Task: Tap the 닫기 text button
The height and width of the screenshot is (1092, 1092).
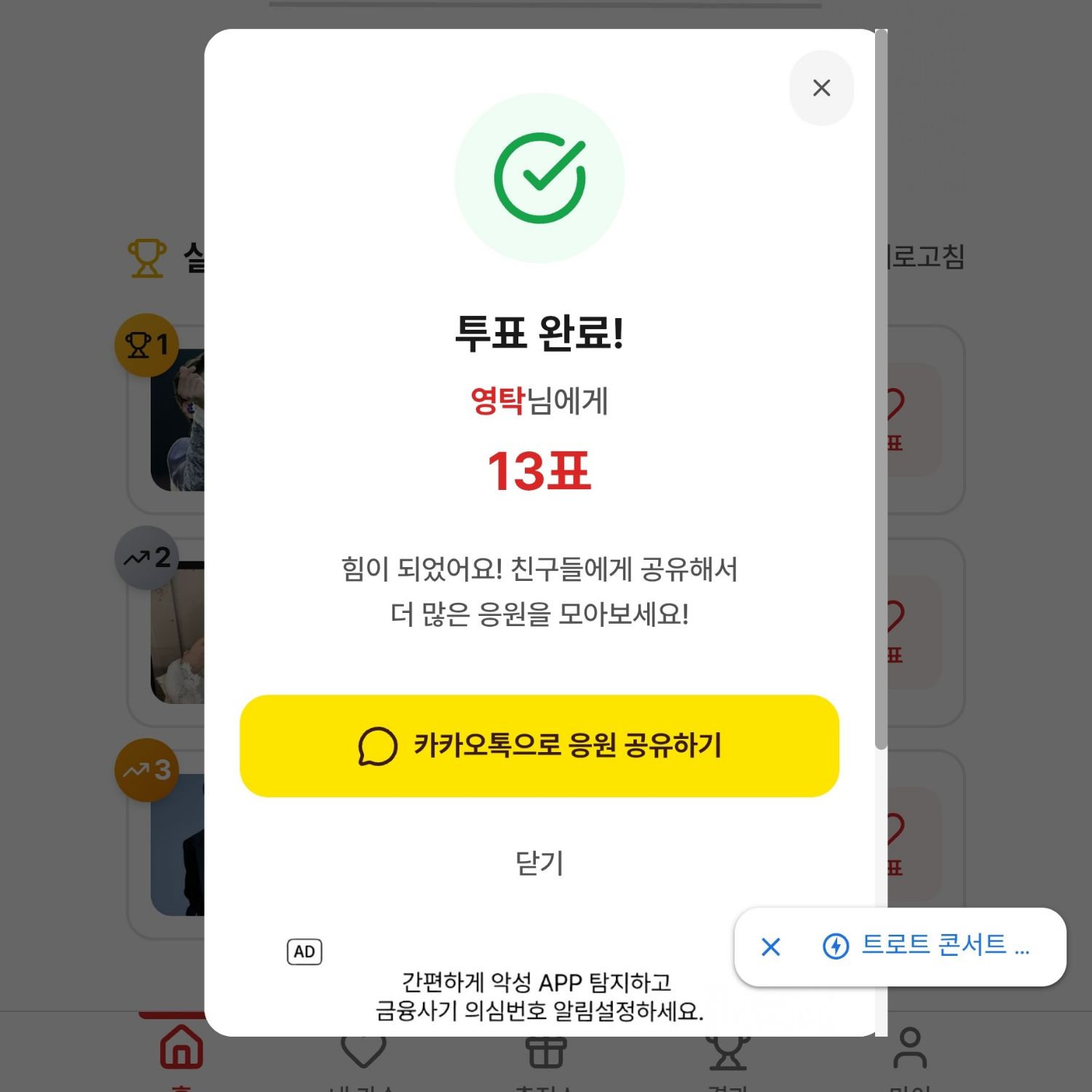Action: pyautogui.click(x=539, y=863)
